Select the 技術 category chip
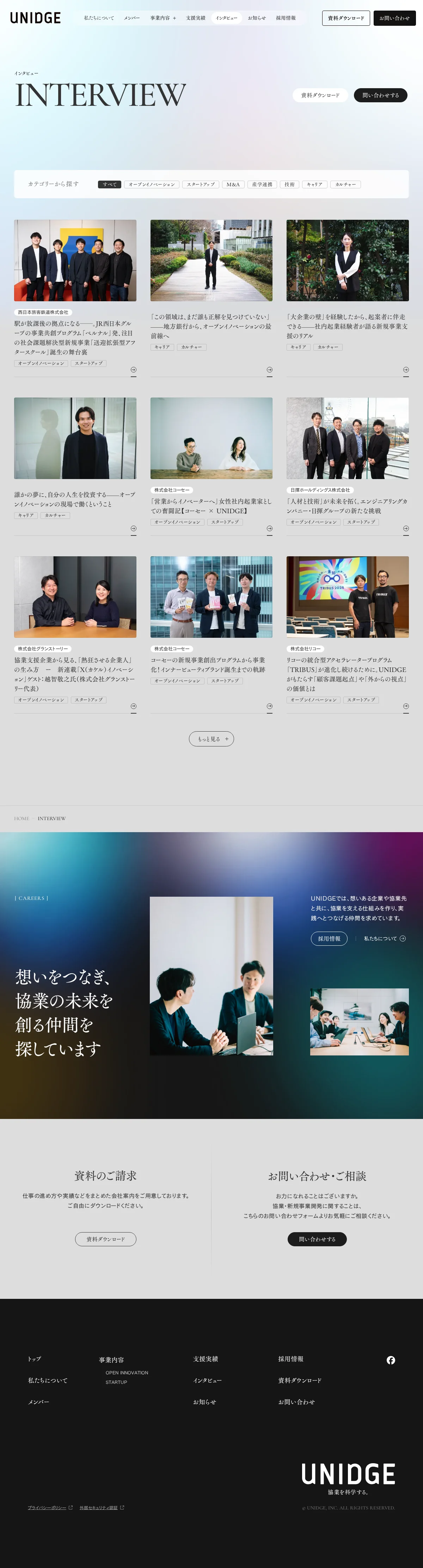The height and width of the screenshot is (1568, 423). [289, 184]
